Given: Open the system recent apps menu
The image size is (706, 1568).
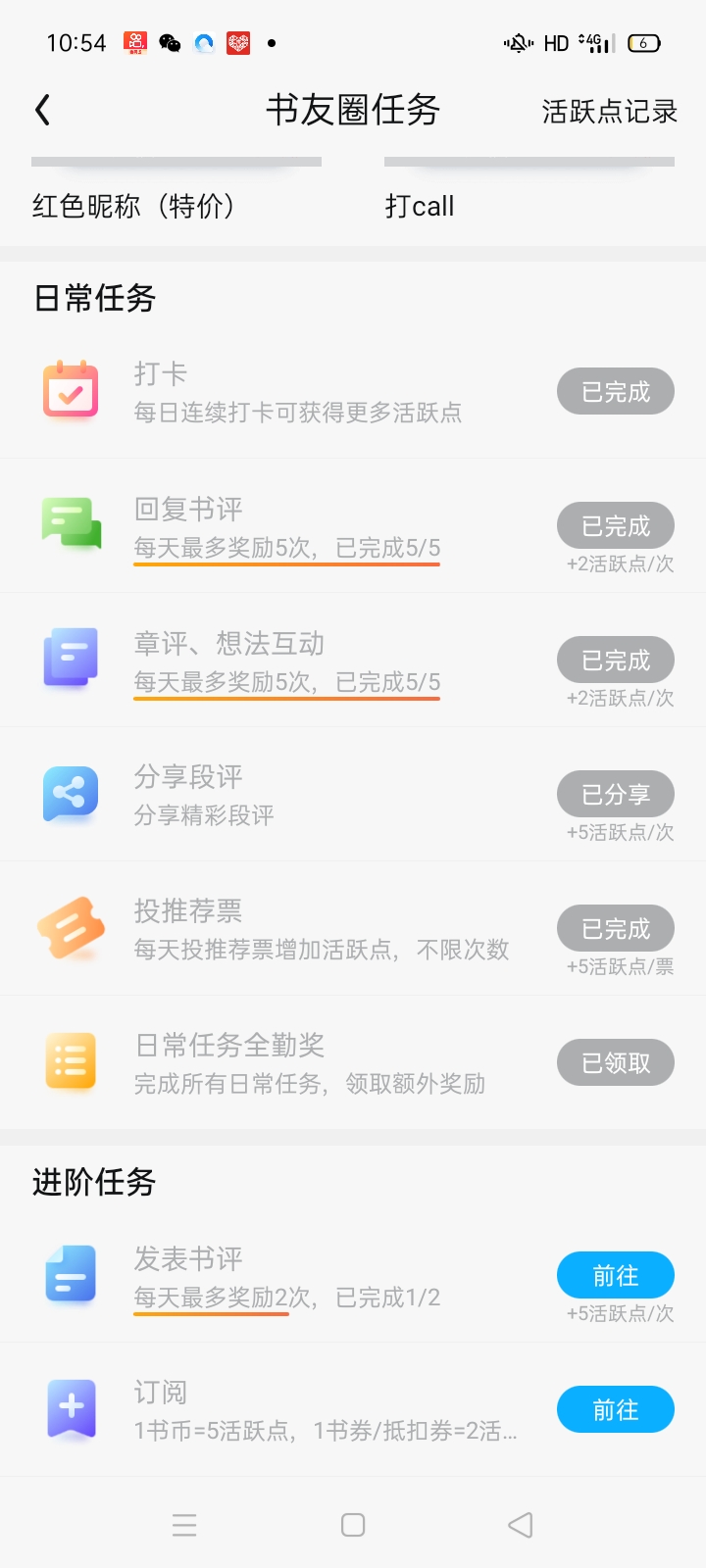Looking at the screenshot, I should coord(184,1525).
